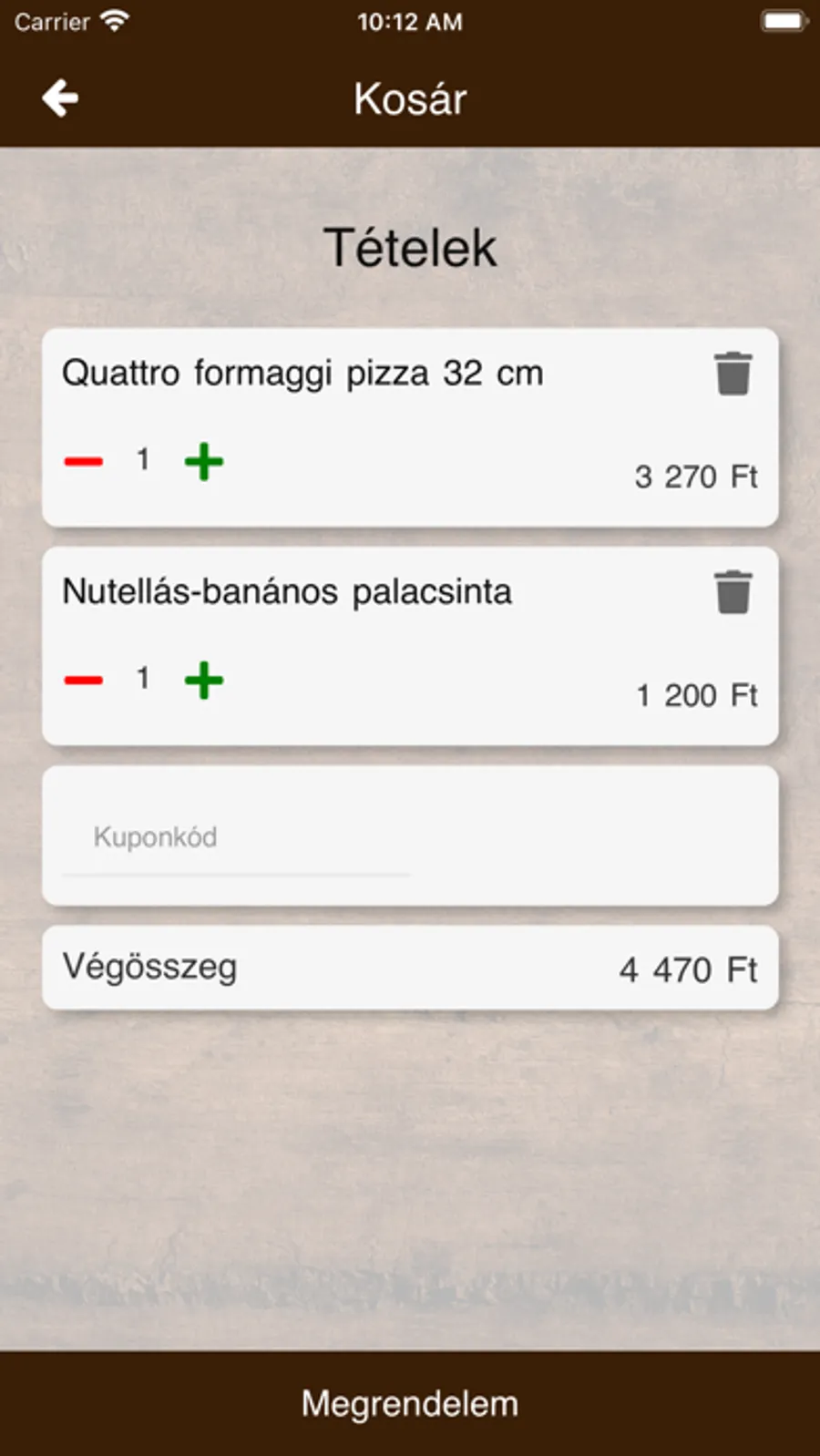Image resolution: width=820 pixels, height=1456 pixels.
Task: Increase Quattro formaggi pizza quantity
Action: (204, 461)
